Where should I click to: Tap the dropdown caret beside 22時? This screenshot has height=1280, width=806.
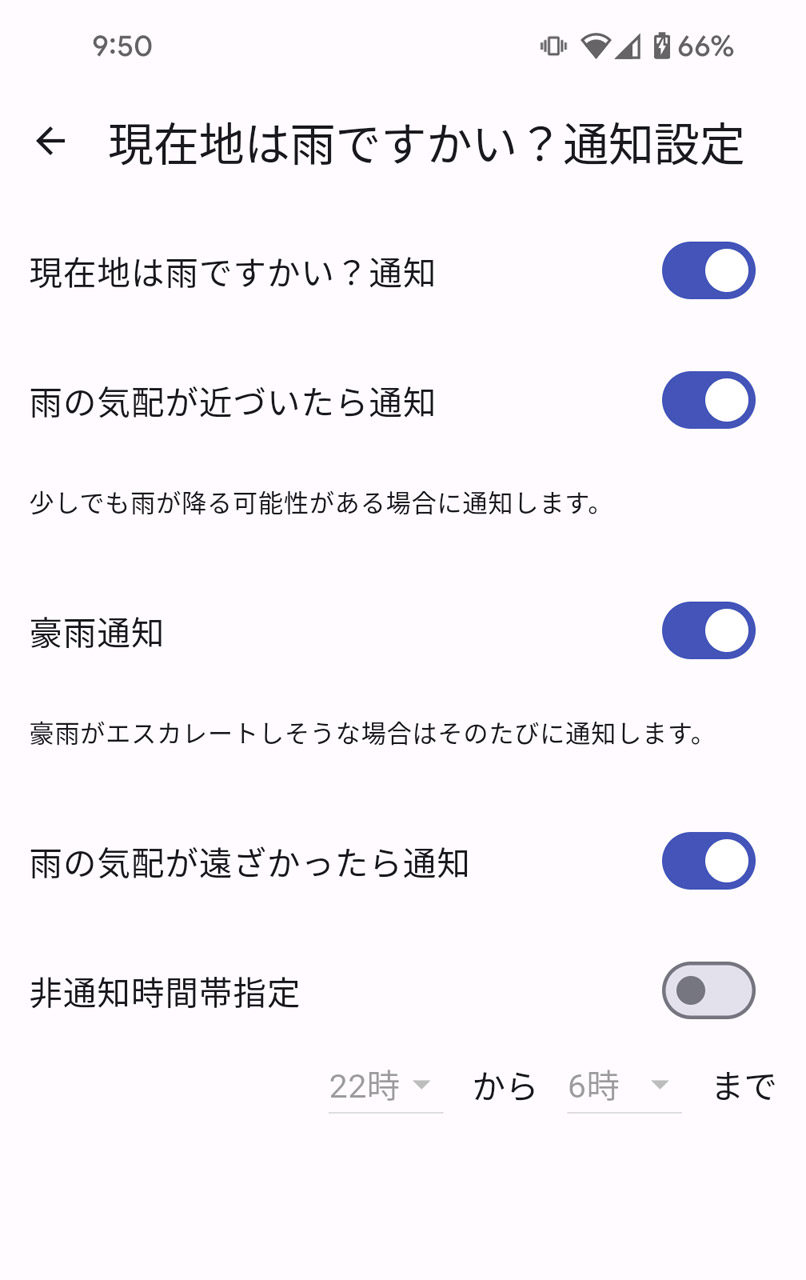423,1086
